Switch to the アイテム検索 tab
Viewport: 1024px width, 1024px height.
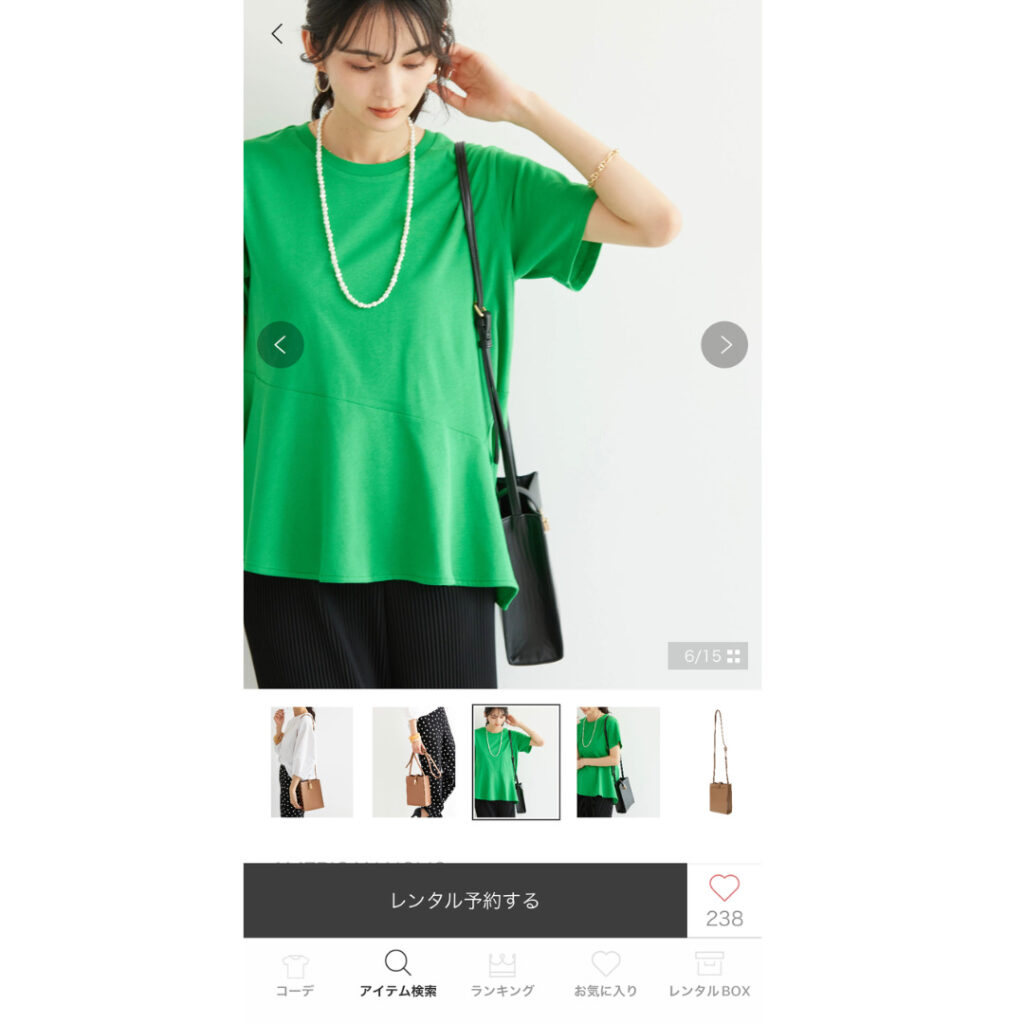(x=398, y=975)
